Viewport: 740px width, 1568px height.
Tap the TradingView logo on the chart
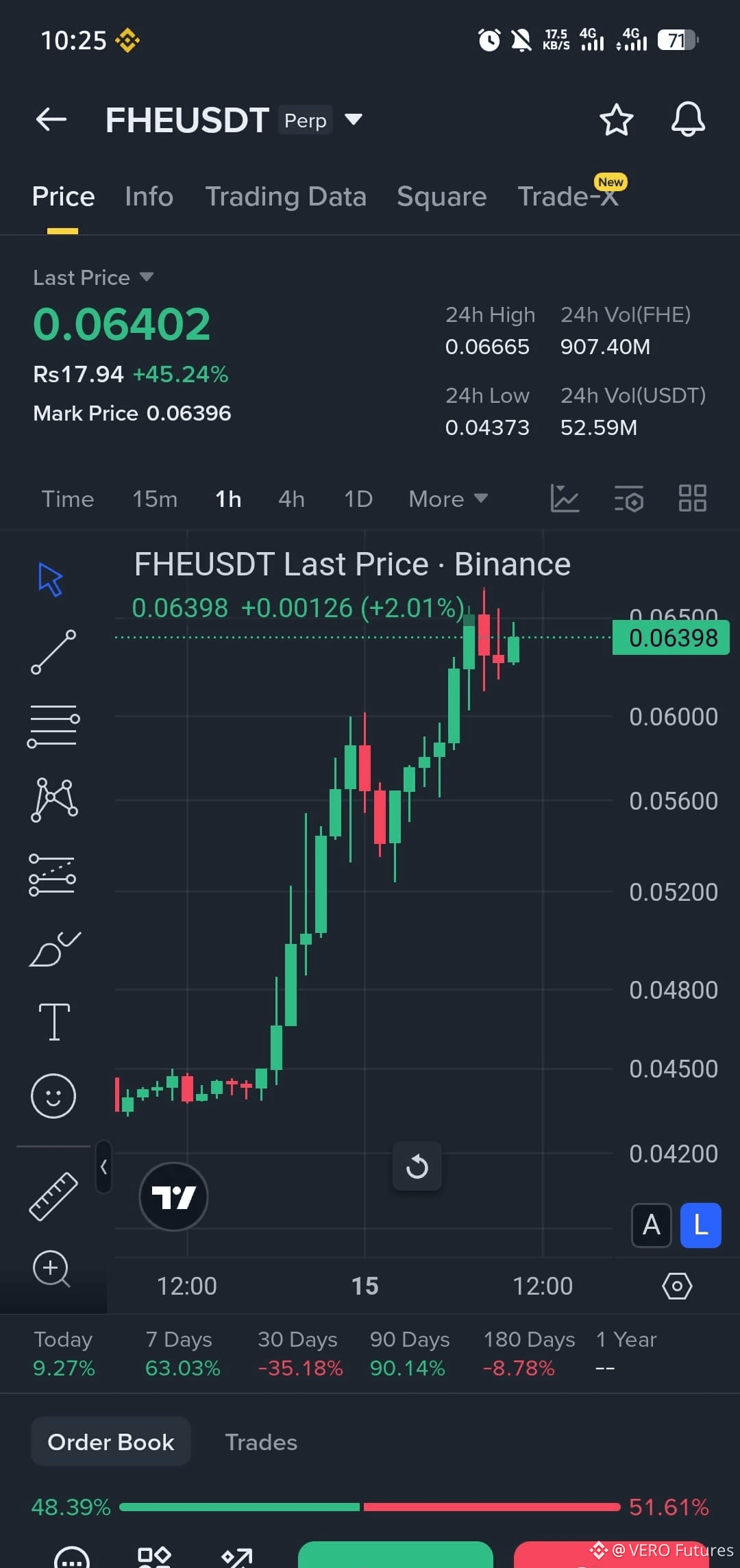pyautogui.click(x=173, y=1196)
